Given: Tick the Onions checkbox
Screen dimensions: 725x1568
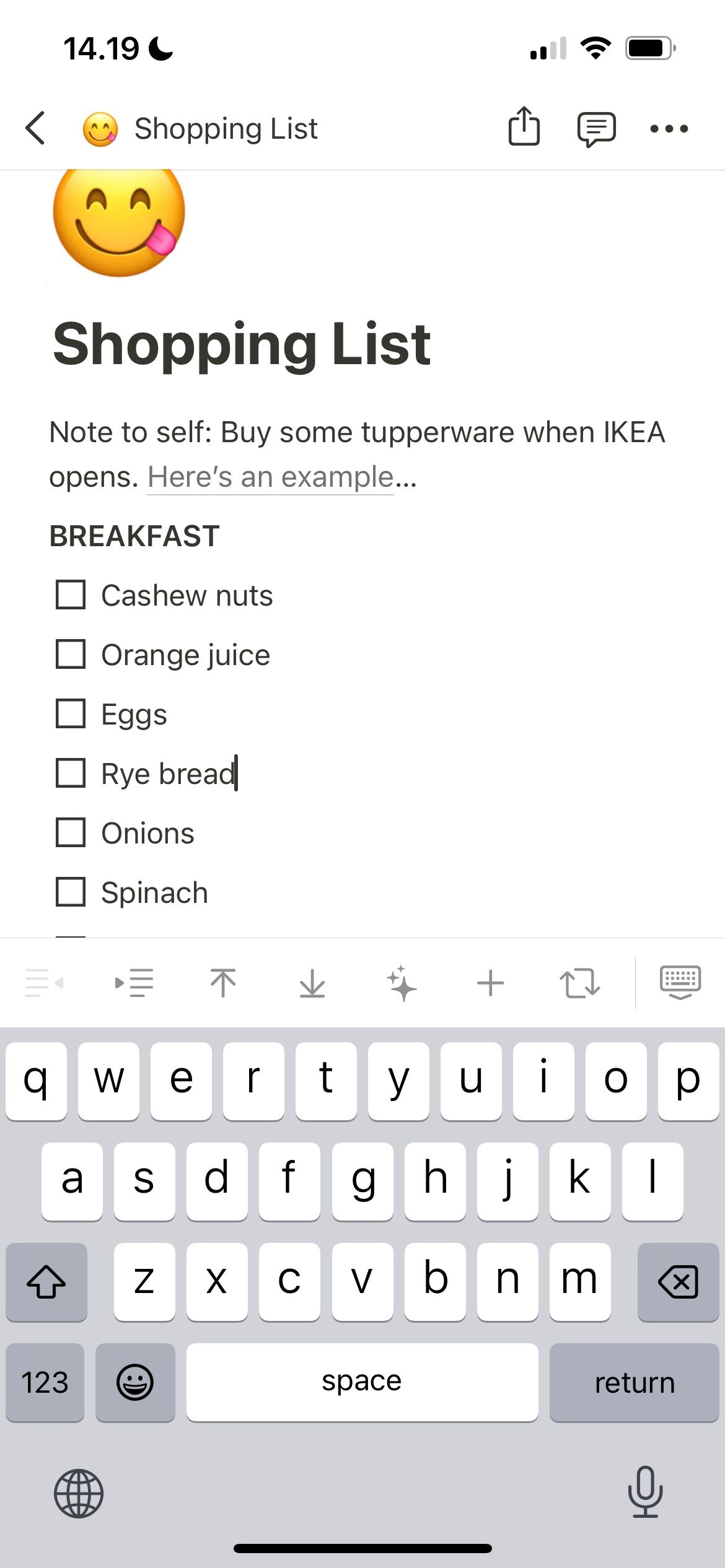Looking at the screenshot, I should click(71, 833).
